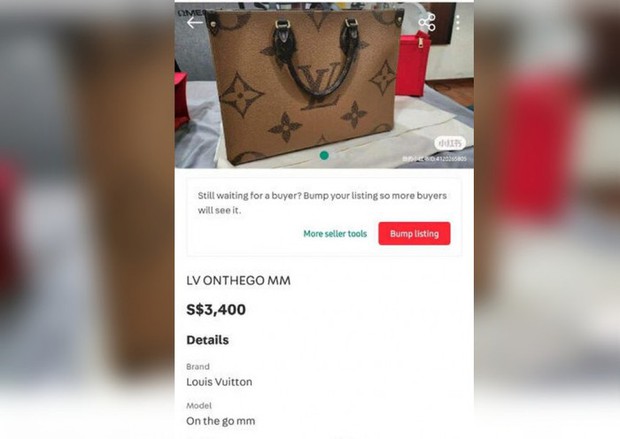Share this LV ONTHEGO listing
The width and height of the screenshot is (620, 439).
pos(427,22)
